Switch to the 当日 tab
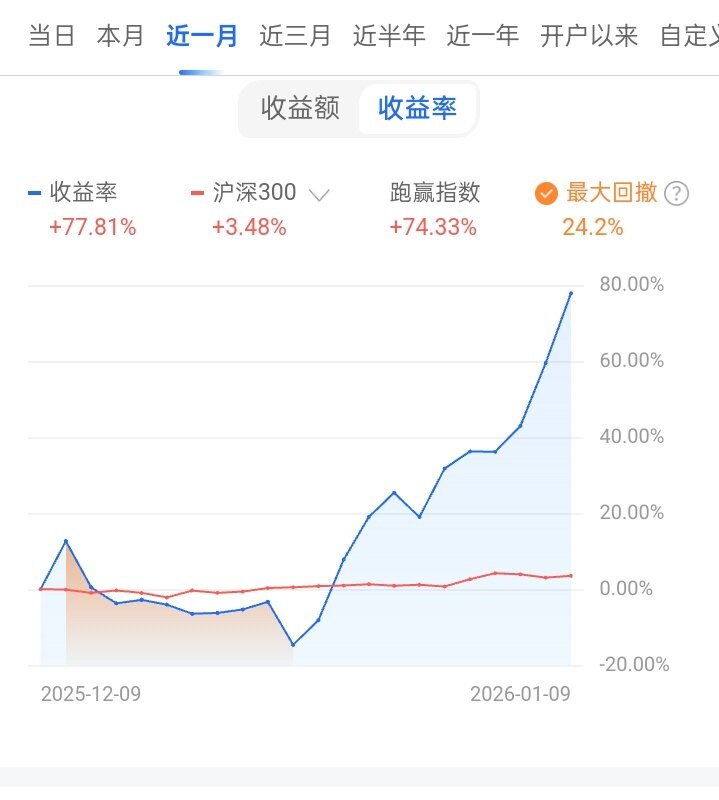The height and width of the screenshot is (800, 719). [x=52, y=37]
